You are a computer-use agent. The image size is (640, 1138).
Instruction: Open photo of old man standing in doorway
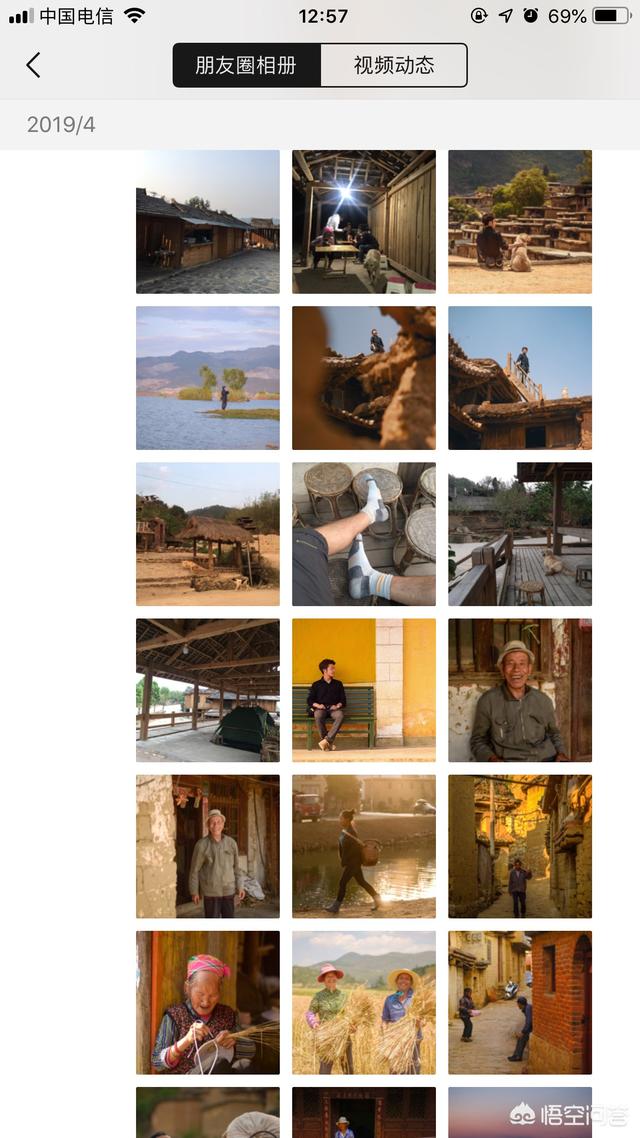click(x=208, y=846)
